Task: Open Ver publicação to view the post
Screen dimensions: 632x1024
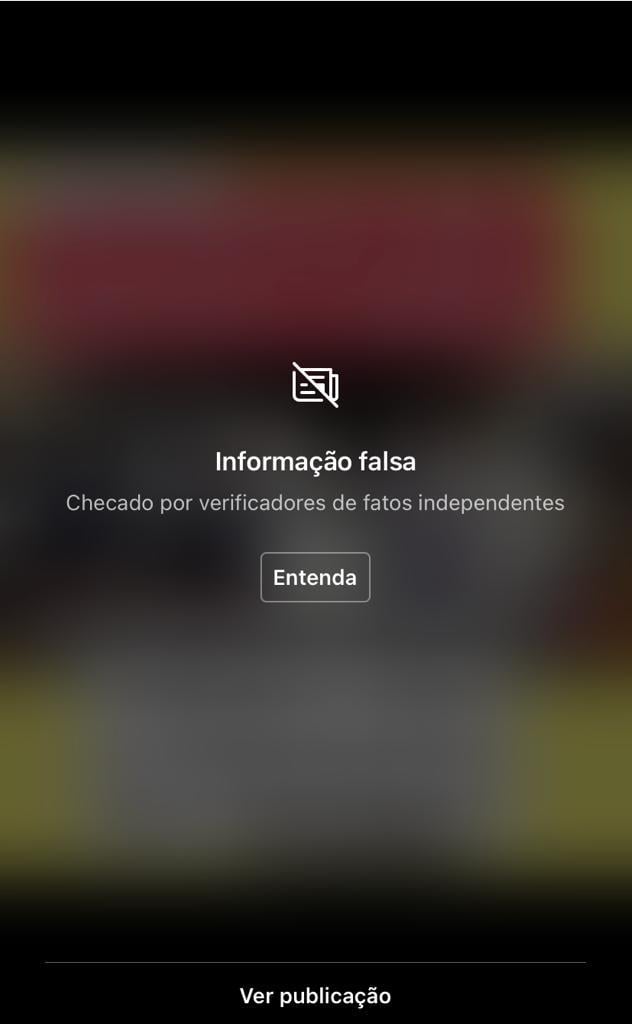Action: pos(315,995)
